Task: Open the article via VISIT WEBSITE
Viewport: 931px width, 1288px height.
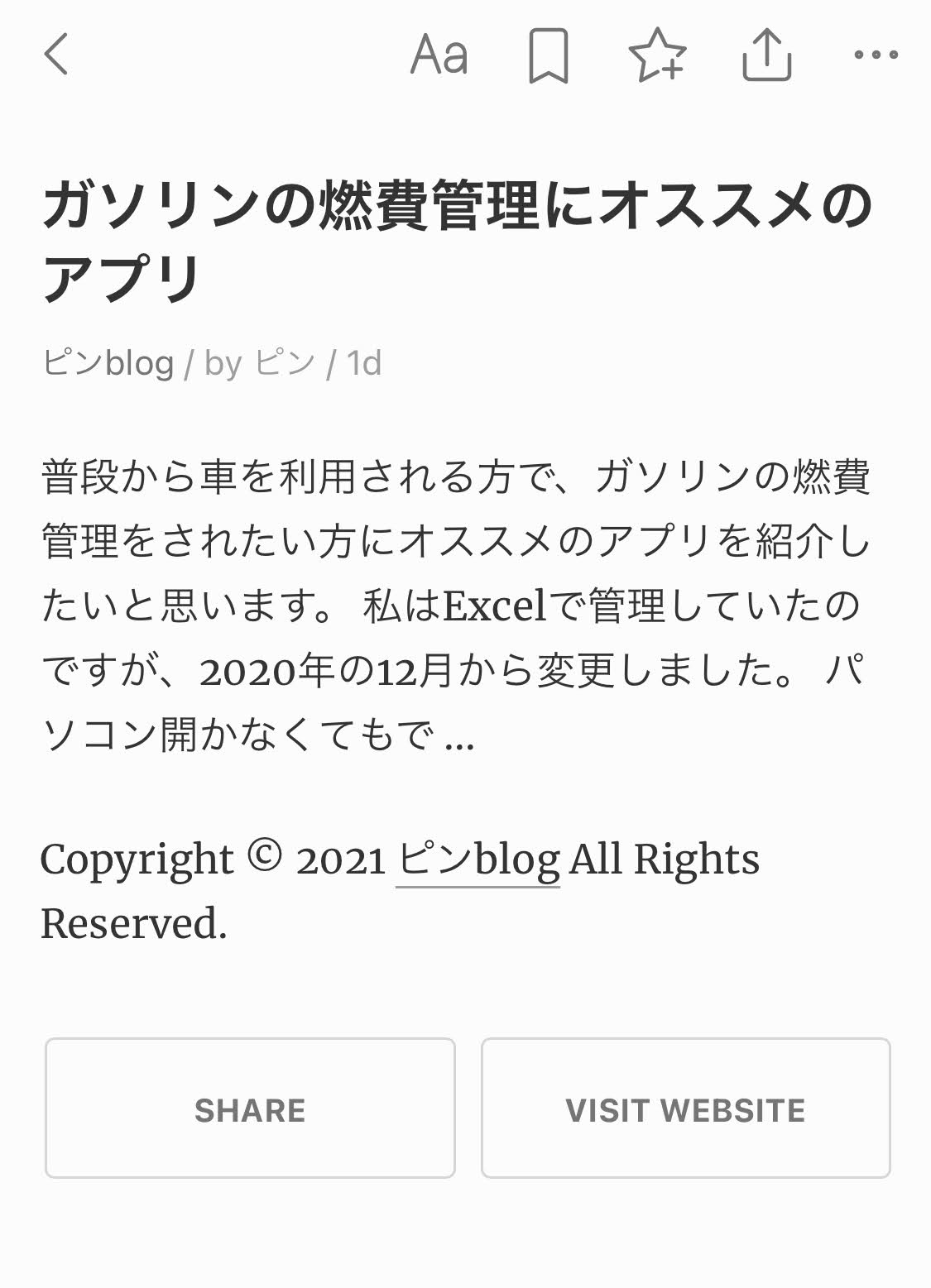Action: click(x=685, y=1108)
